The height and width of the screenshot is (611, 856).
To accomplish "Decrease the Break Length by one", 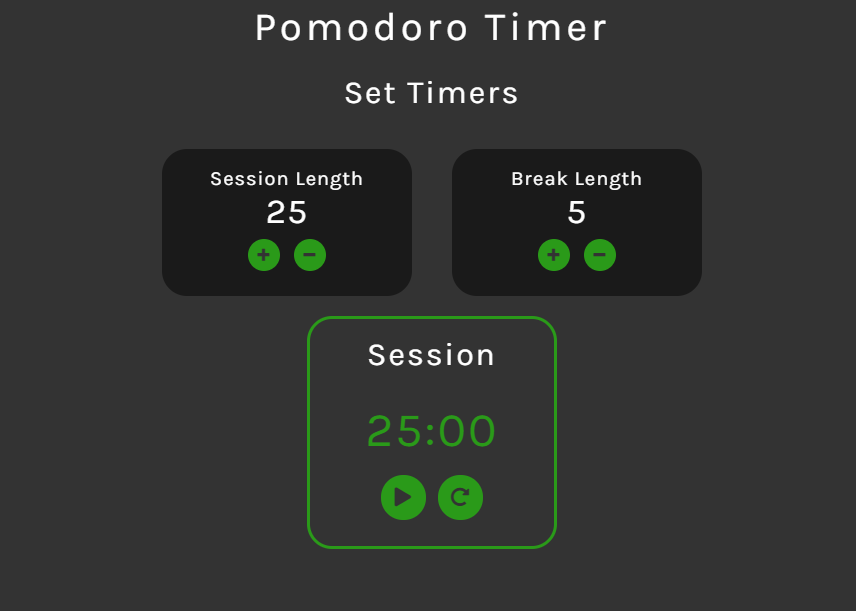I will 600,255.
